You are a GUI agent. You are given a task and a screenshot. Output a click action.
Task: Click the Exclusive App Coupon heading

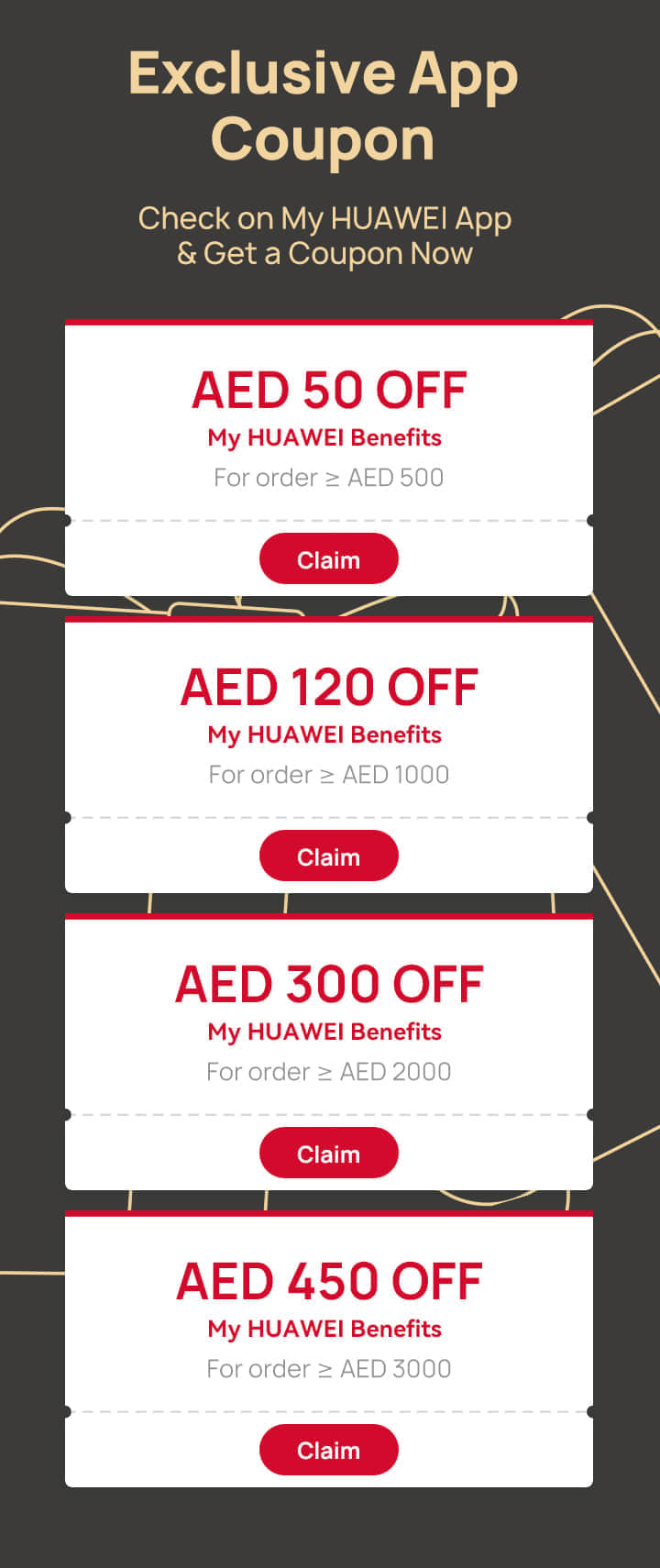point(329,104)
